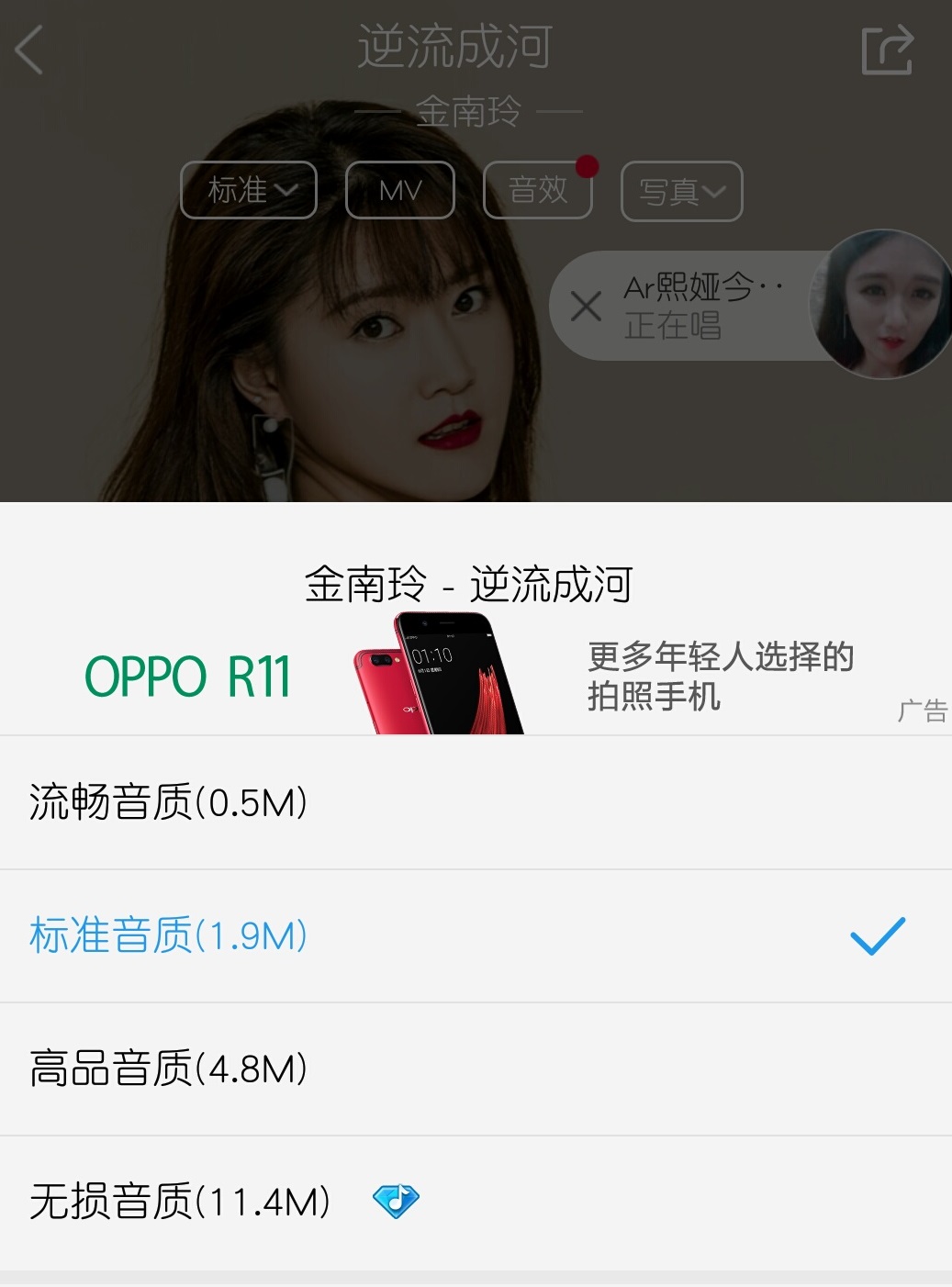Dismiss the singing notification with X icon
Image resolution: width=952 pixels, height=1287 pixels.
point(585,306)
